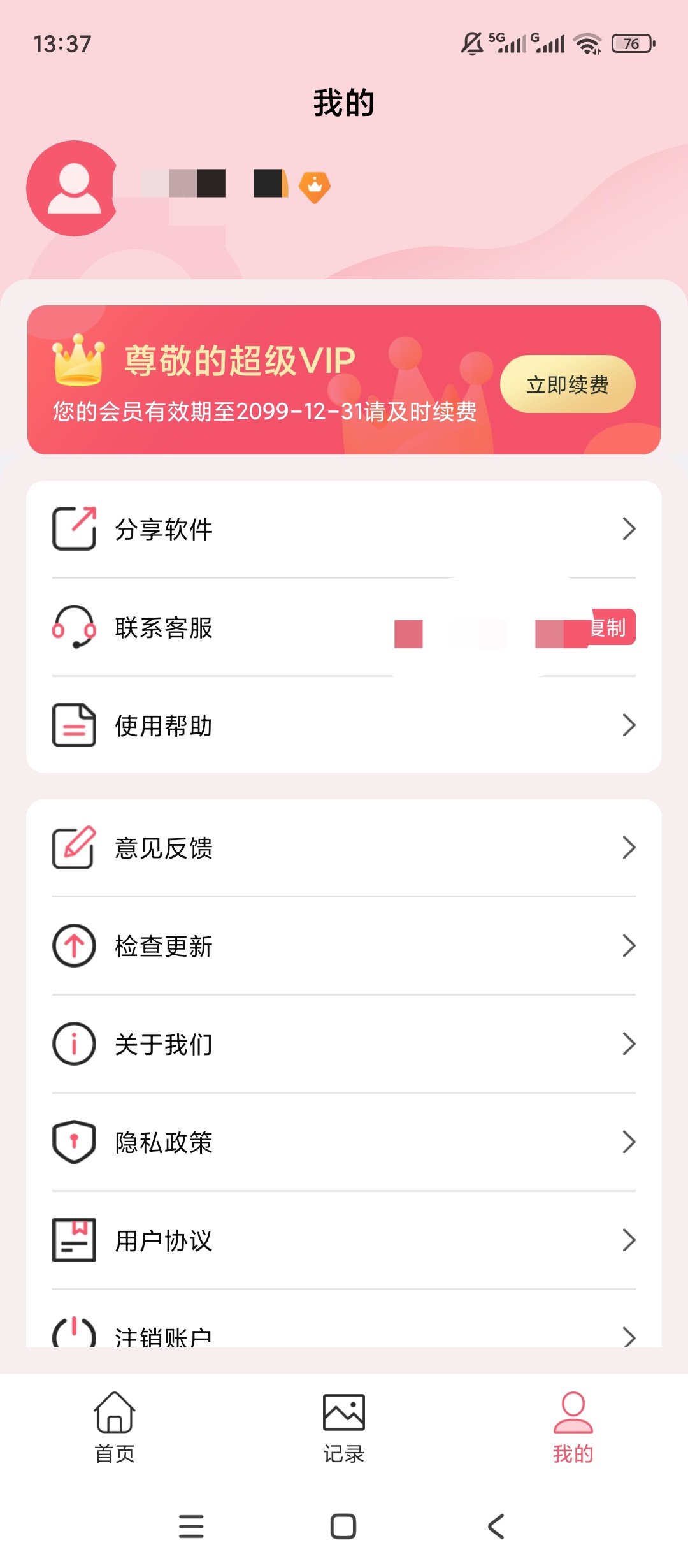Open recent apps from the navigation bar
Screen dimensions: 688x1568
coord(191,1527)
